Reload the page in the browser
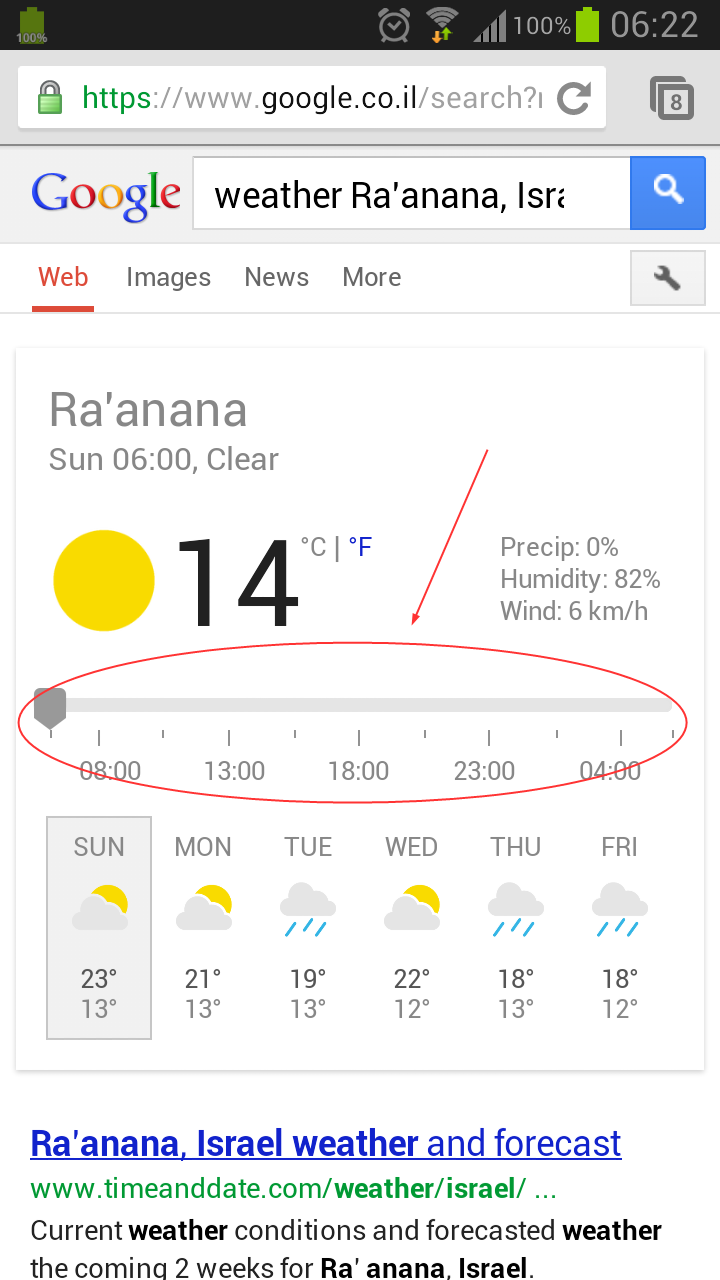The width and height of the screenshot is (720, 1280). [574, 98]
